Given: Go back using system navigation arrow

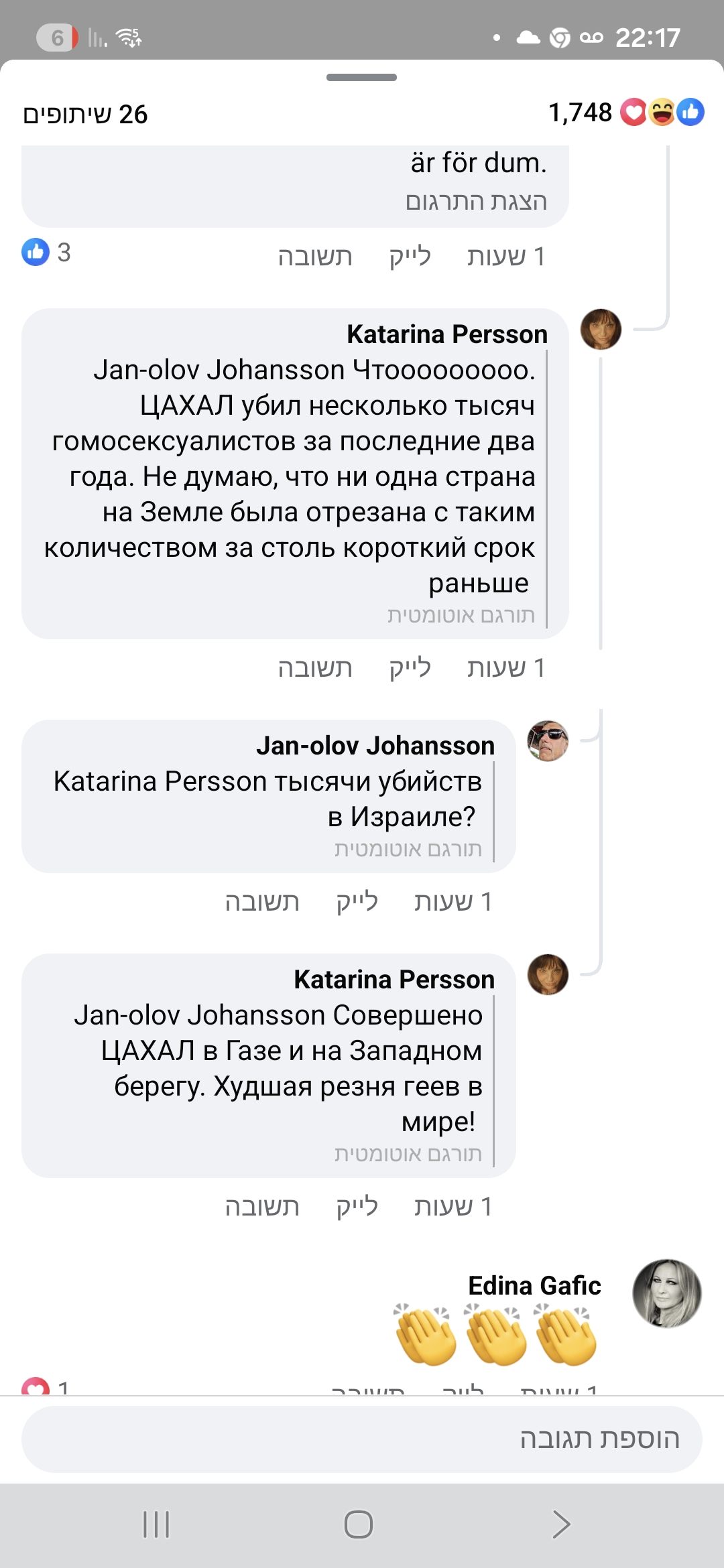Looking at the screenshot, I should 560,1524.
